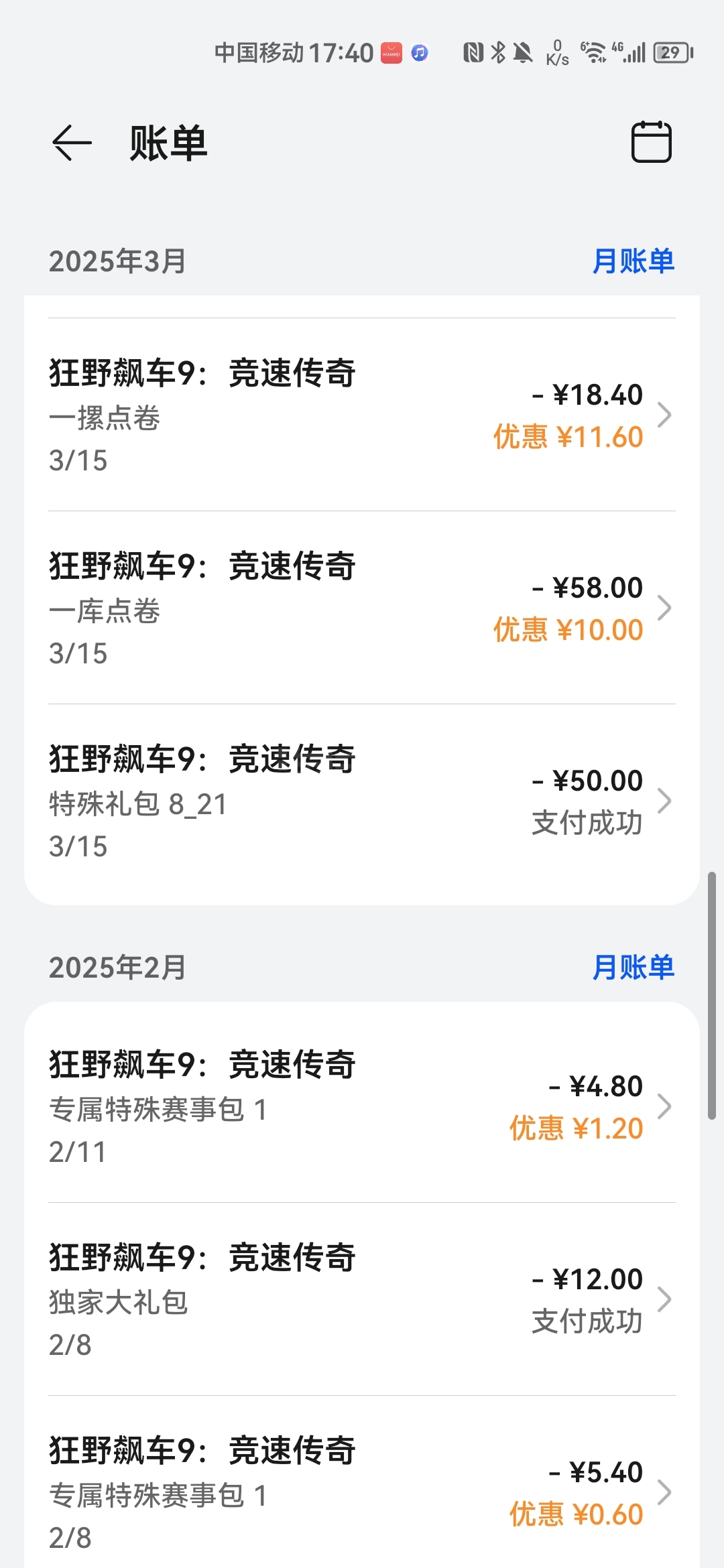Viewport: 724px width, 1568px height.
Task: Open 月账单 for 2025年2月
Action: [x=633, y=967]
